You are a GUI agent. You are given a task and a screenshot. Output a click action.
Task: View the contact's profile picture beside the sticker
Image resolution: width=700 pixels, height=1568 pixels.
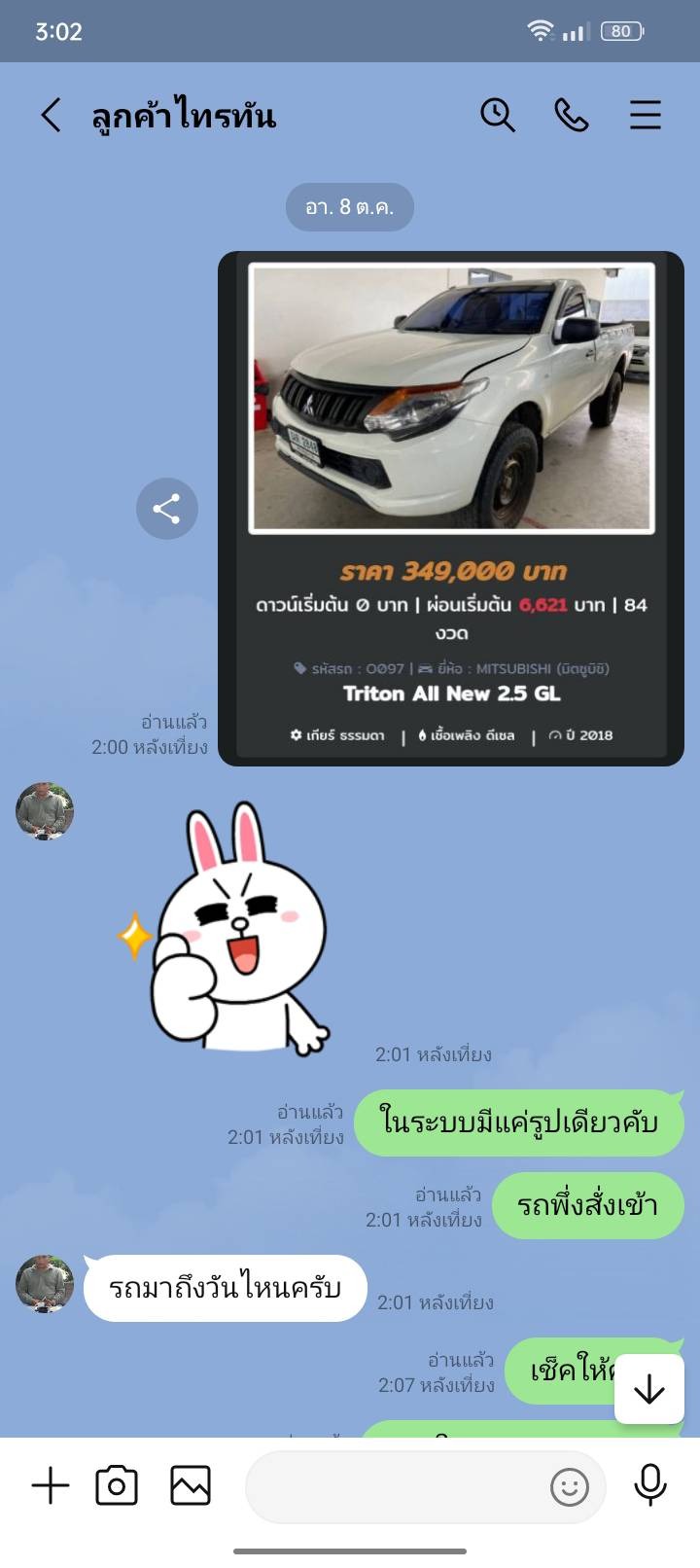tap(45, 810)
